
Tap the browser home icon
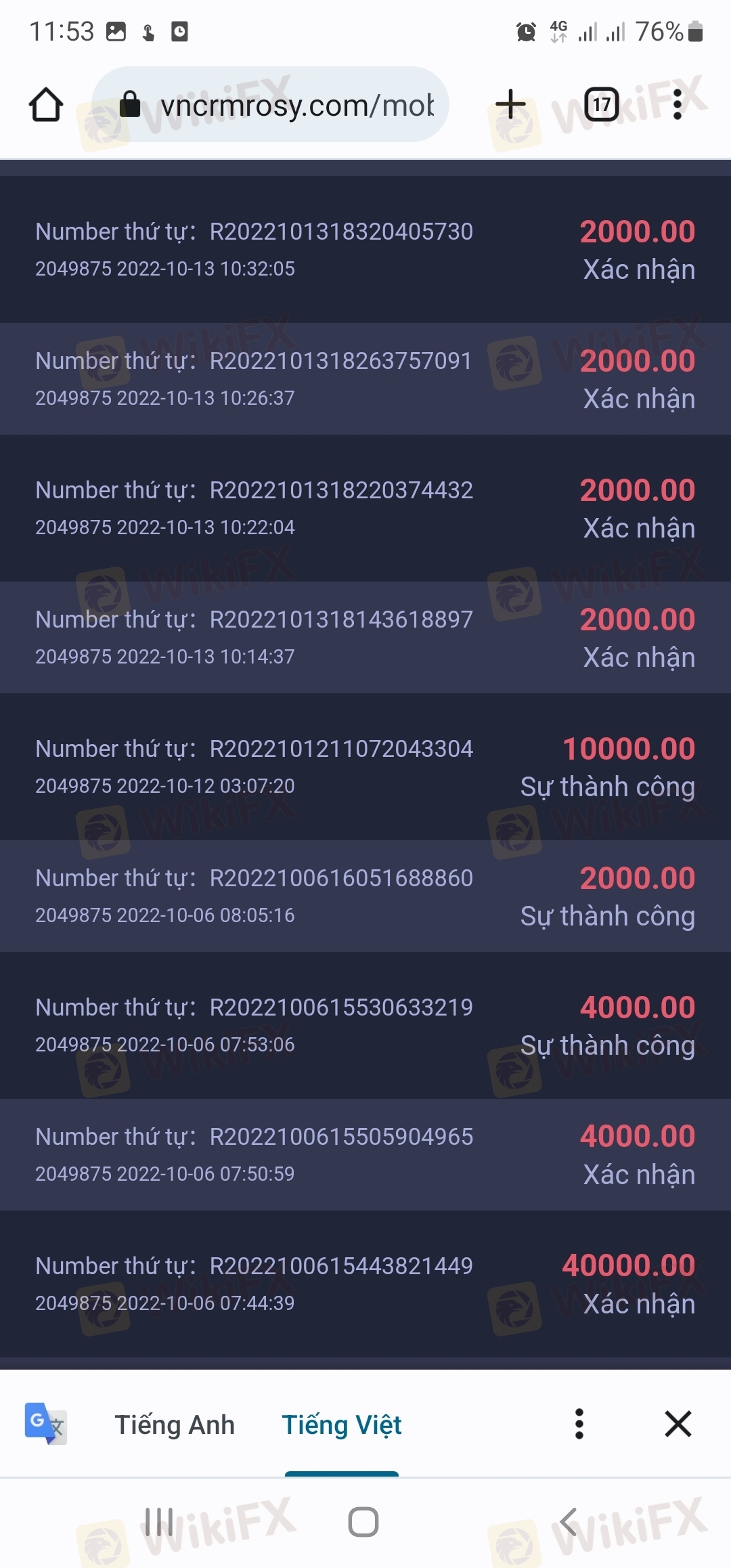(x=46, y=105)
